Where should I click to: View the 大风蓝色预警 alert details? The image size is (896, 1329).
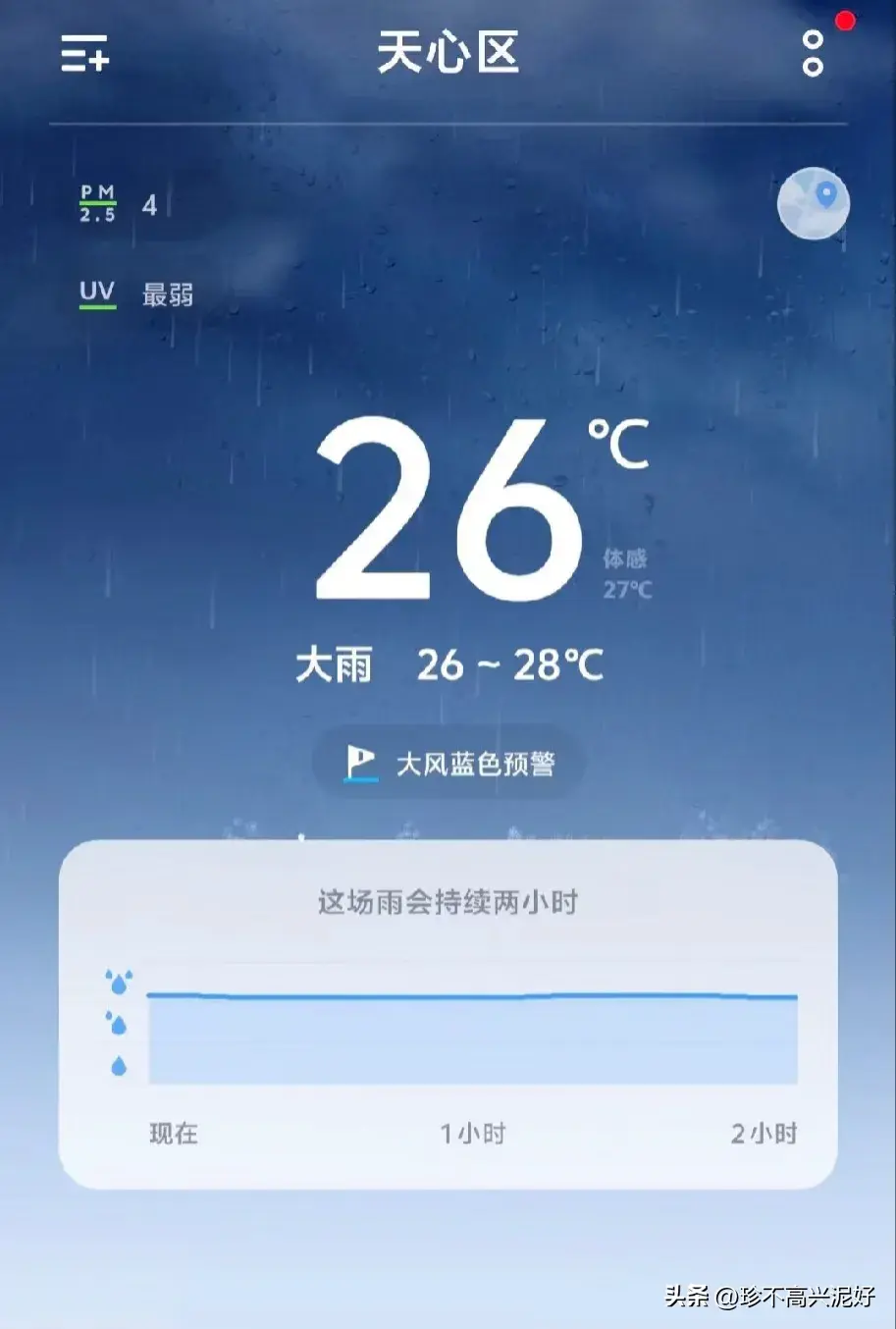coord(449,763)
